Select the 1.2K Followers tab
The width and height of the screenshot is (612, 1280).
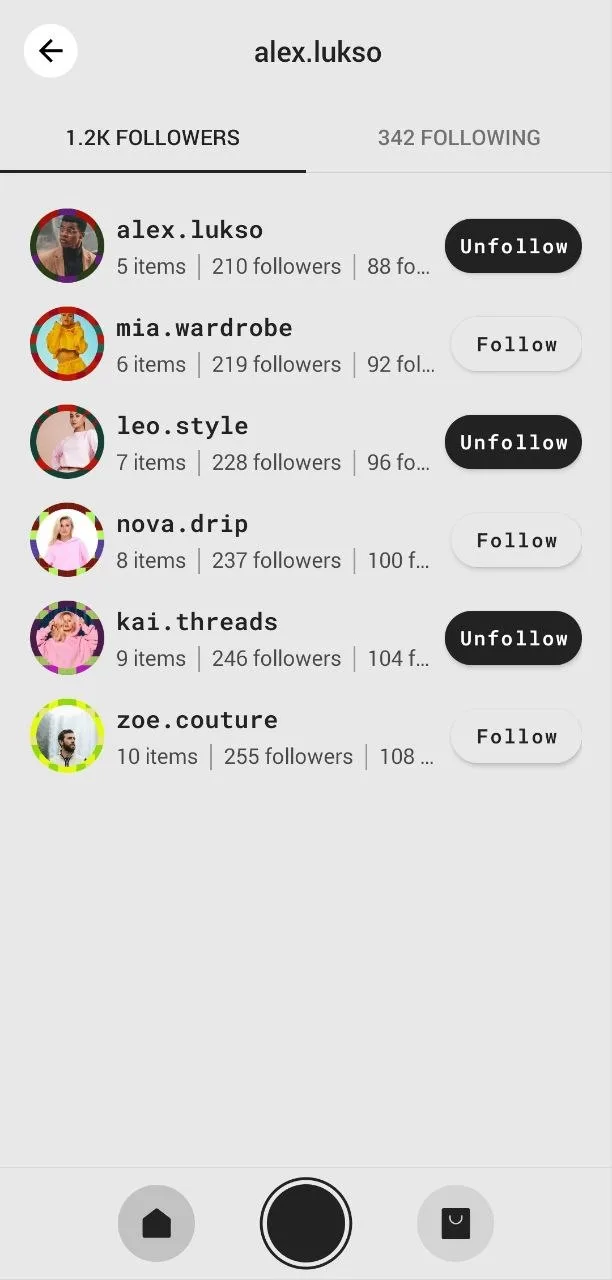point(153,138)
